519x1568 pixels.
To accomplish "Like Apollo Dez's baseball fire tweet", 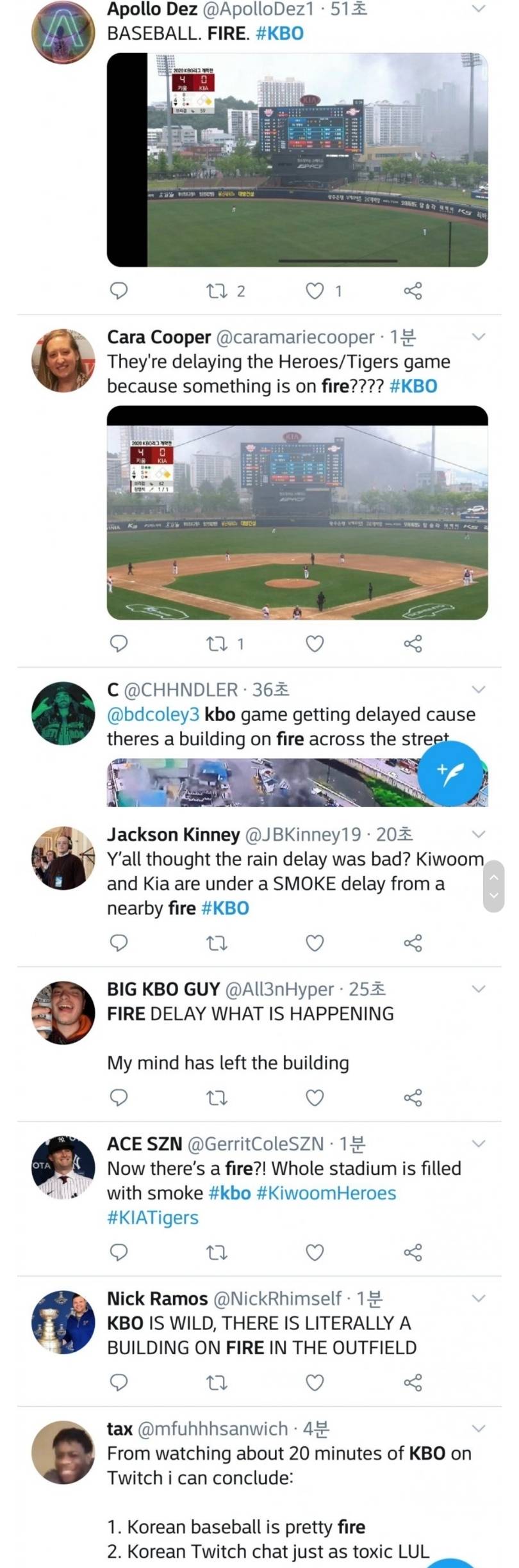I will pyautogui.click(x=315, y=291).
